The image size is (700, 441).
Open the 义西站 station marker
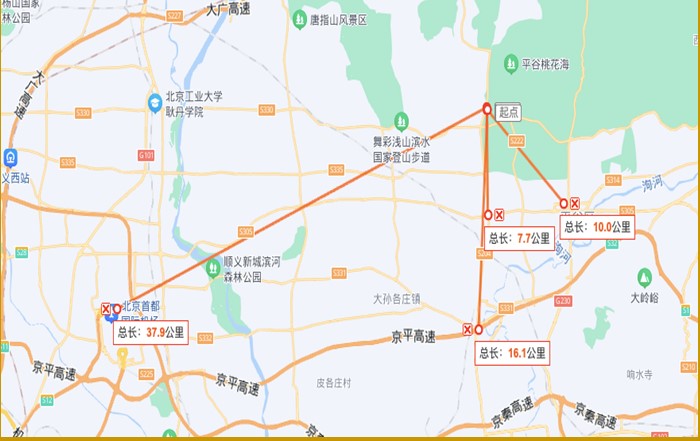10,157
